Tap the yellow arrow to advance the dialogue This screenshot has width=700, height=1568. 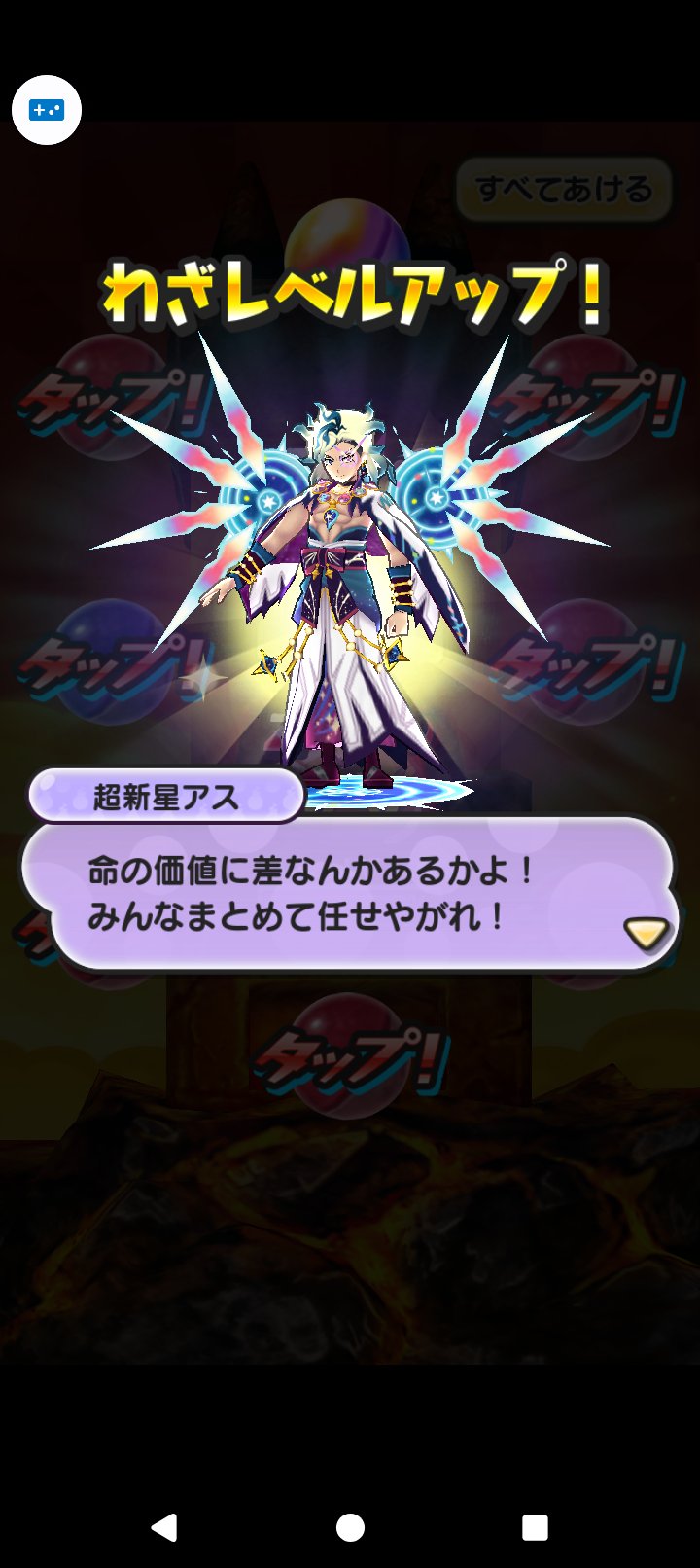(646, 933)
